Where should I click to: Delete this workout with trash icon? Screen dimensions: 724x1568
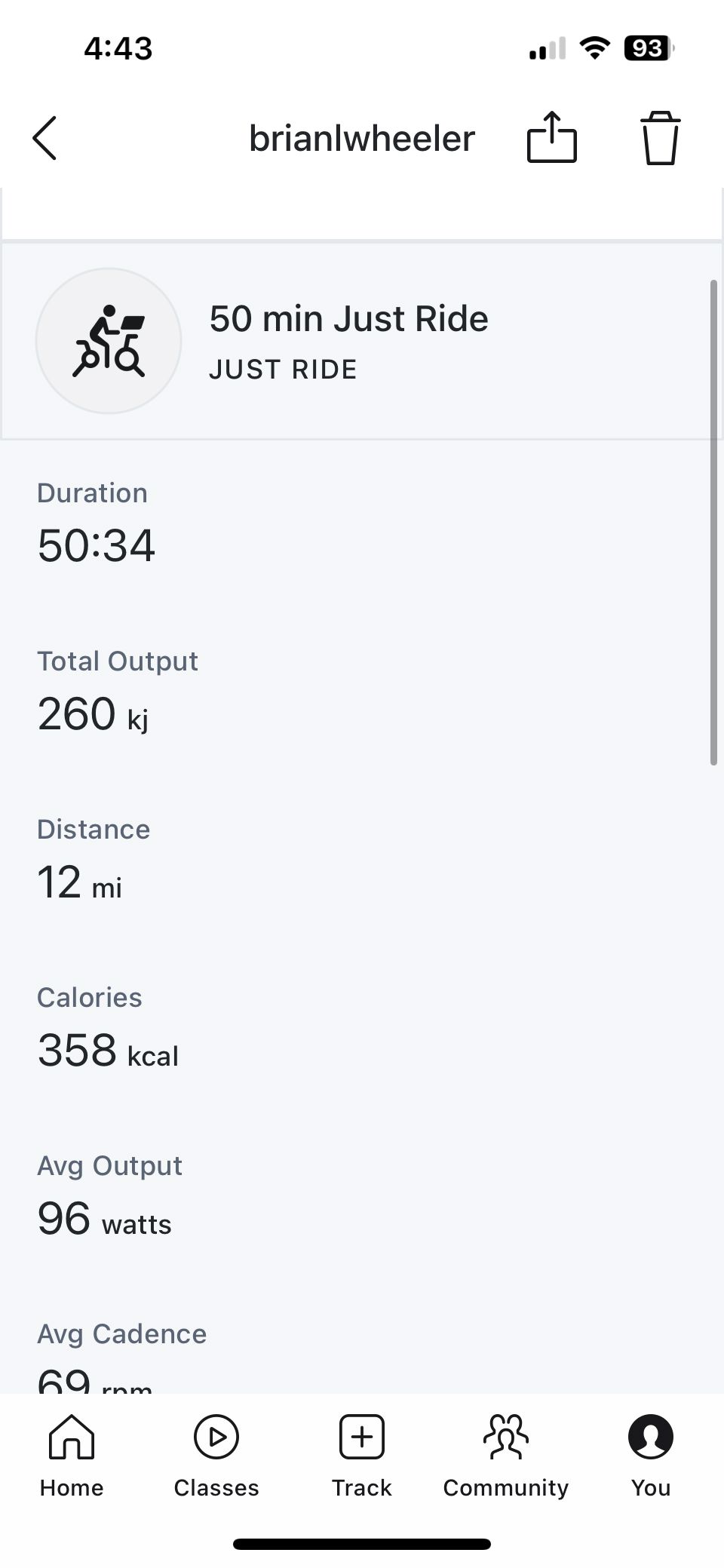tap(660, 137)
